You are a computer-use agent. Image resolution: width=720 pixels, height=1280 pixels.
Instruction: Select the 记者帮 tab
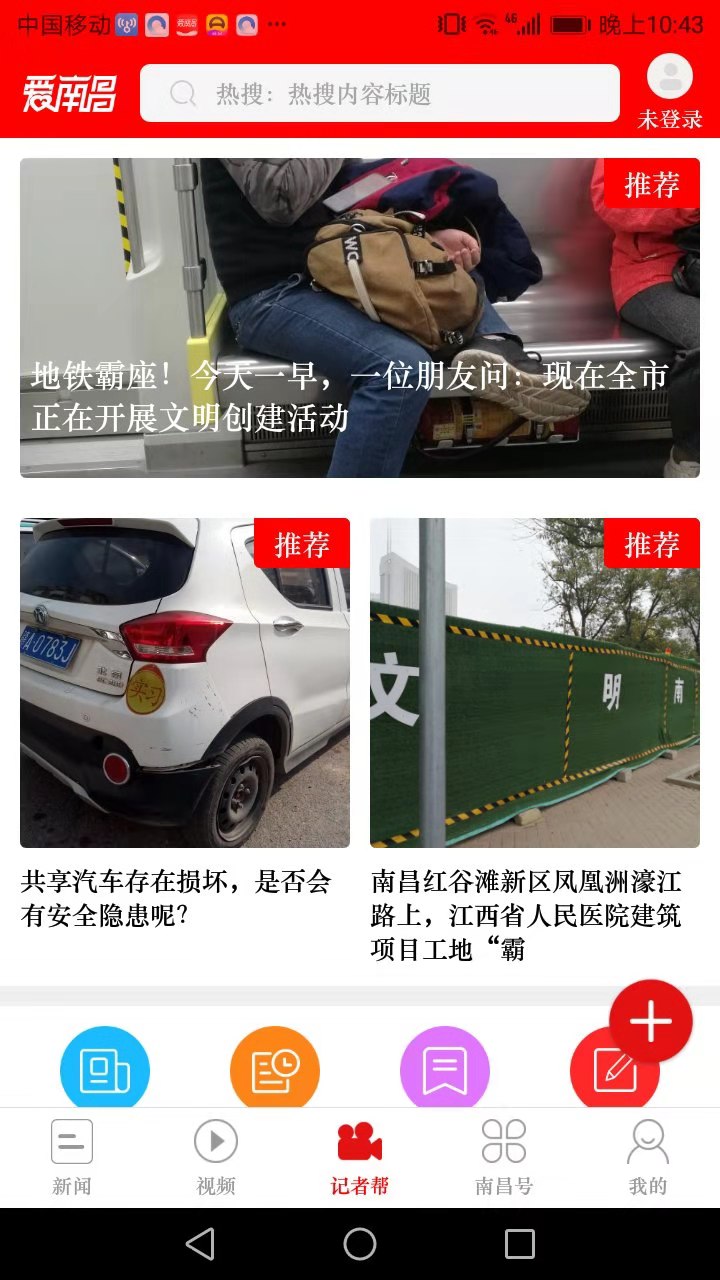click(360, 1158)
